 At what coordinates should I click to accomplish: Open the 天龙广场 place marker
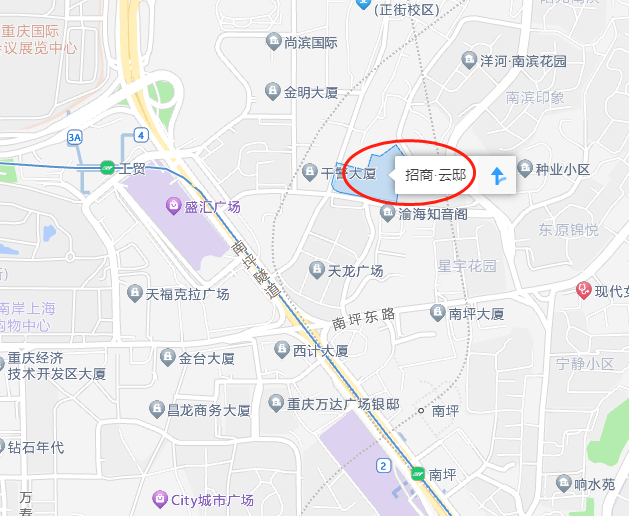[315, 271]
